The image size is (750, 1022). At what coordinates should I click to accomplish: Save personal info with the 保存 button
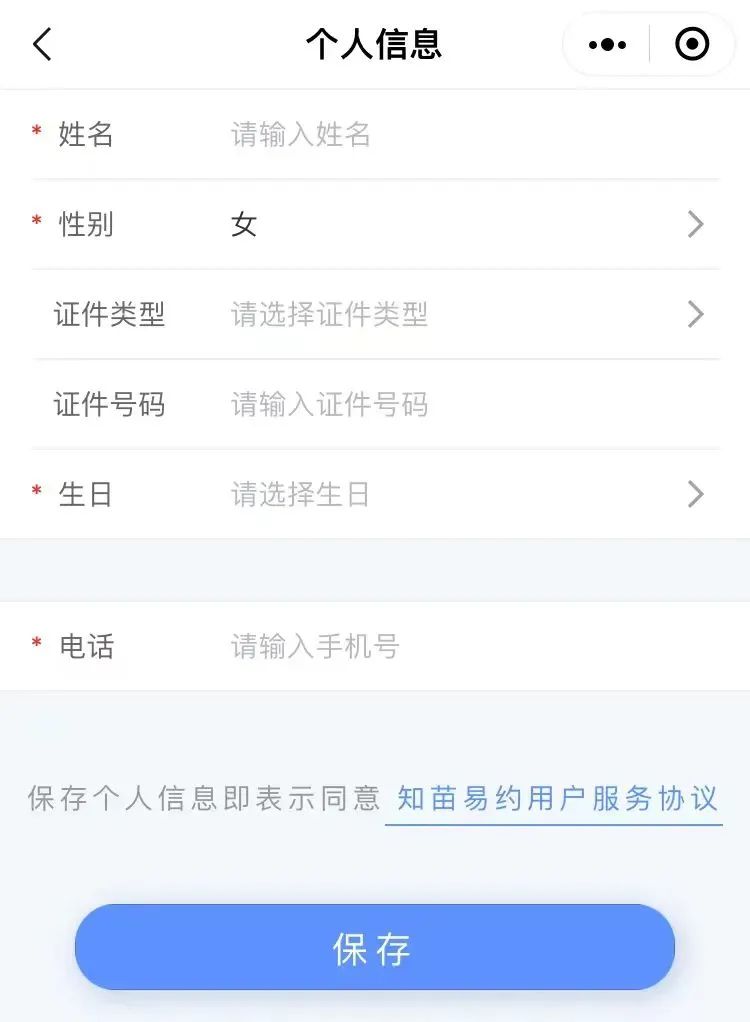tap(374, 948)
